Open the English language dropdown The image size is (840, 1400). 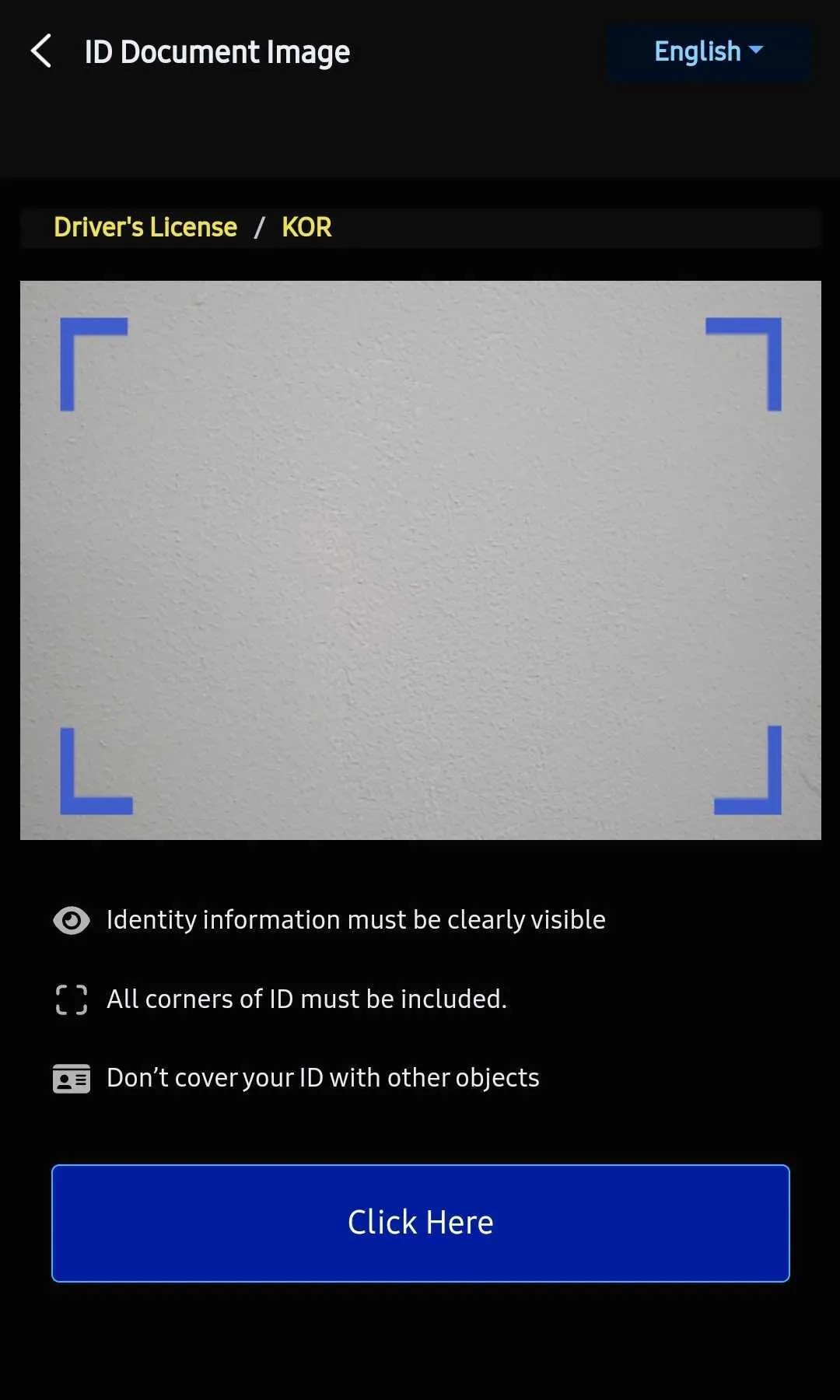709,52
